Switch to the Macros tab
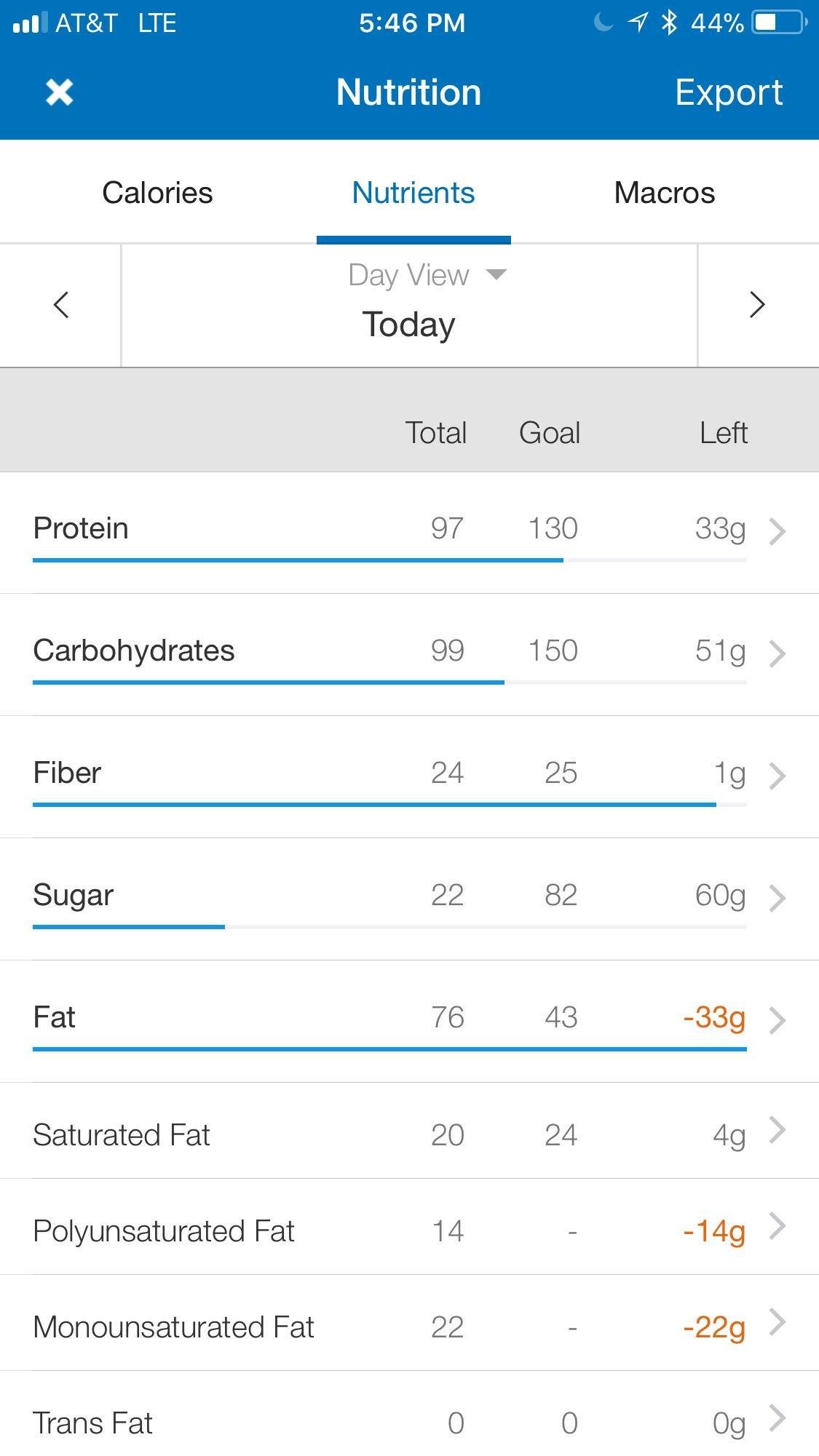Viewport: 819px width, 1456px height. (665, 193)
